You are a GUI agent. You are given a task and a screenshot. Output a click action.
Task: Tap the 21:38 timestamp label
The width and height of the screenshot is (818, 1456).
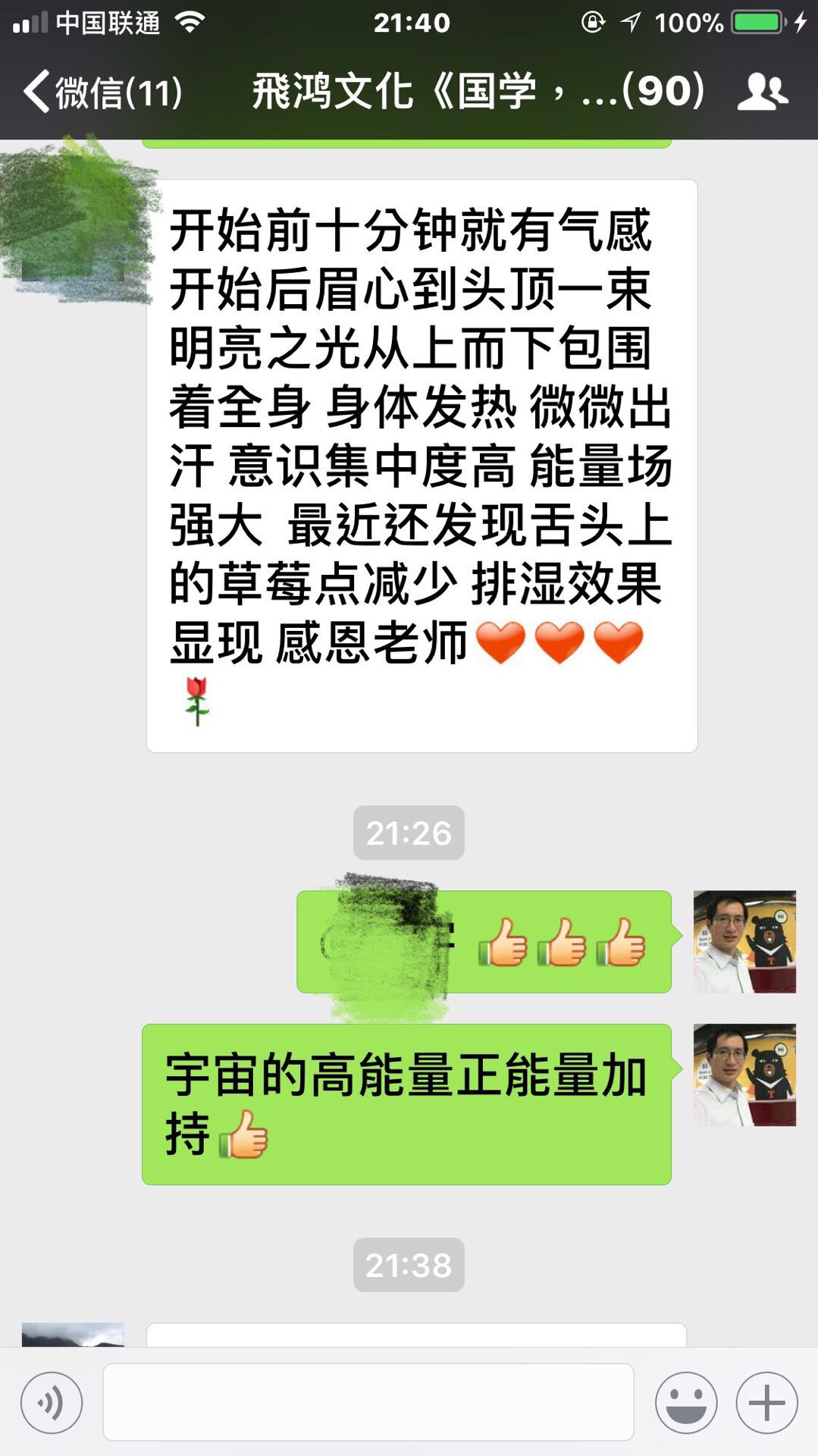409,1264
